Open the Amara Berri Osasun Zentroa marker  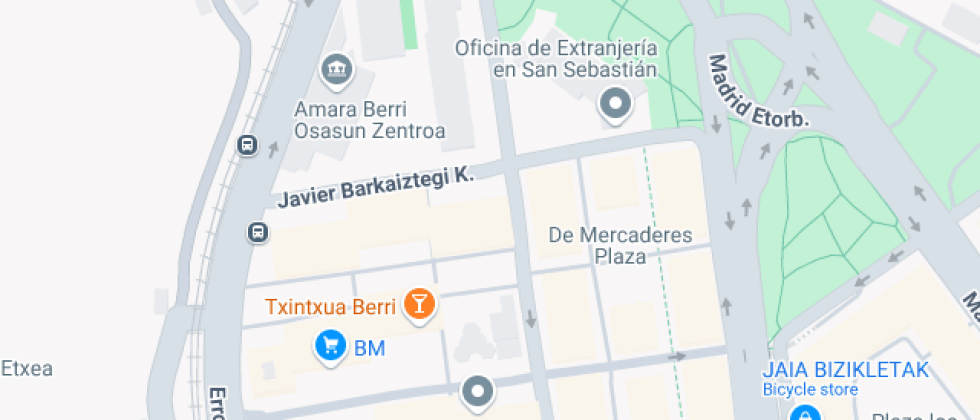[x=337, y=70]
